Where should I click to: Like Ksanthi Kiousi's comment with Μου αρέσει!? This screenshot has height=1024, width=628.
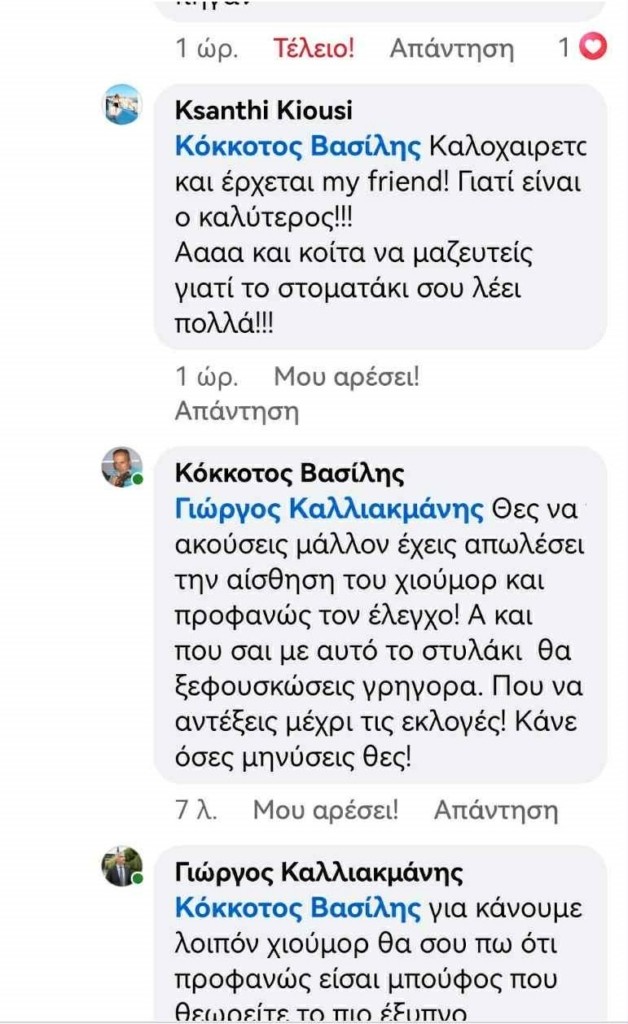click(x=346, y=378)
